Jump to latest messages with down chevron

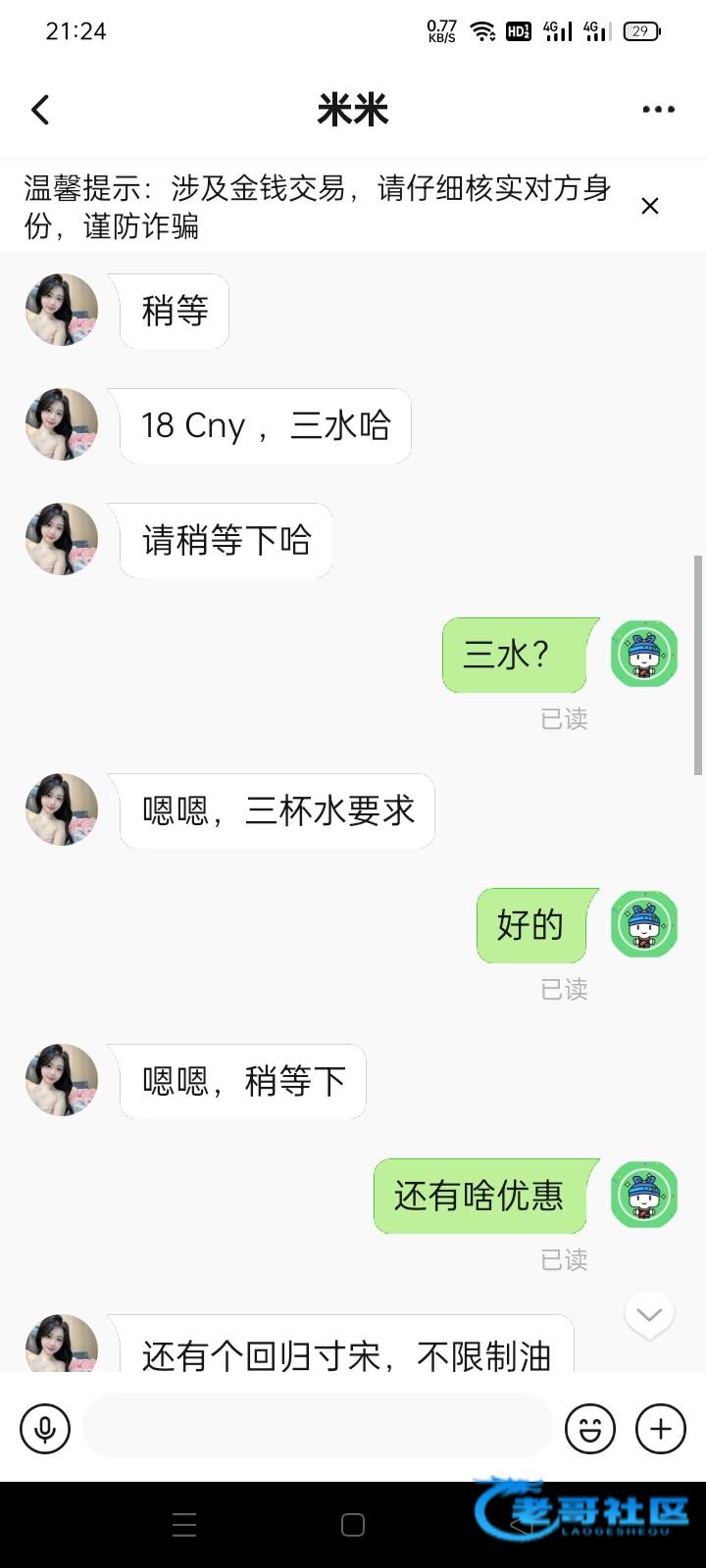(649, 1314)
